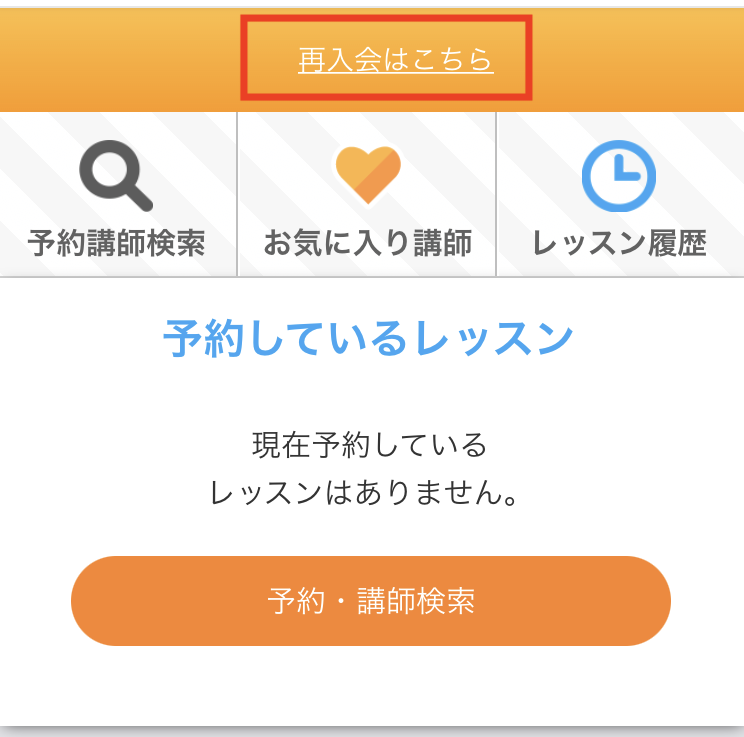Open 予約講師検索 with the magnifier icon
The height and width of the screenshot is (737, 744).
117,197
